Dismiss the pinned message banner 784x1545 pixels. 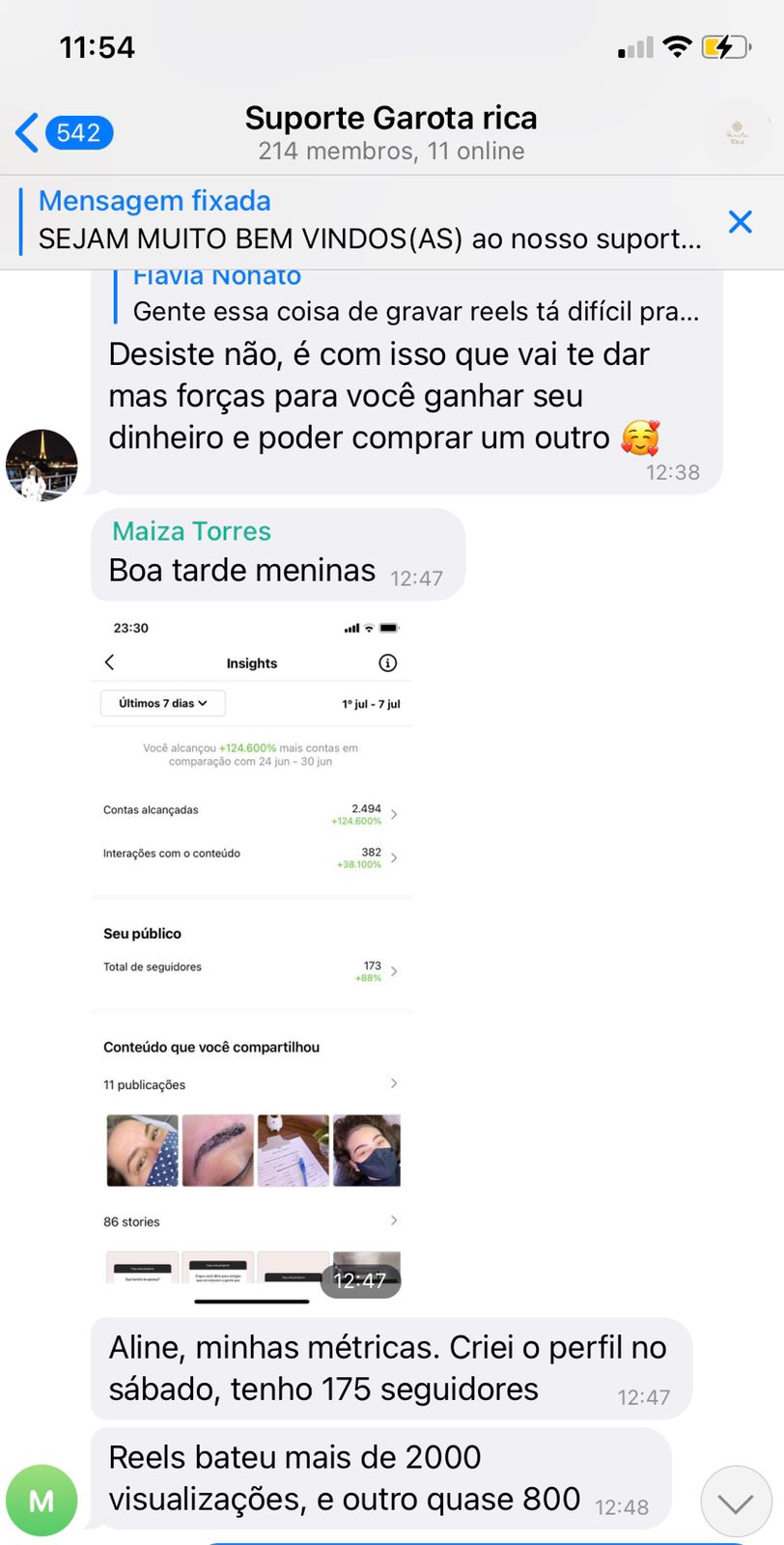[x=740, y=222]
